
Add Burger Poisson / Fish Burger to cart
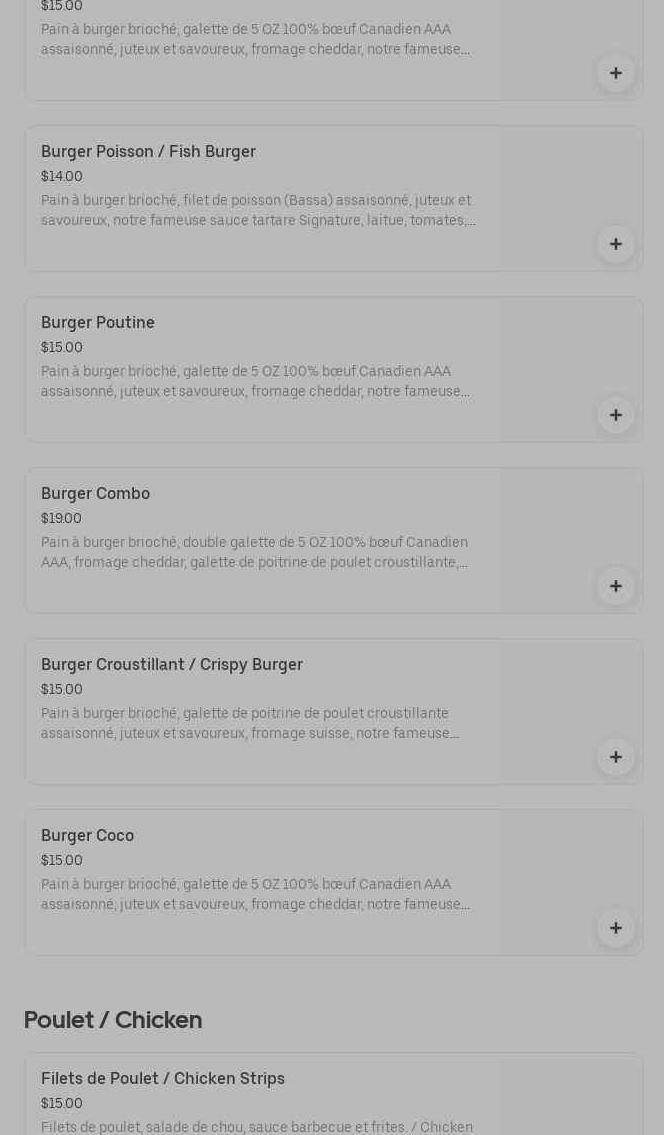pyautogui.click(x=616, y=244)
